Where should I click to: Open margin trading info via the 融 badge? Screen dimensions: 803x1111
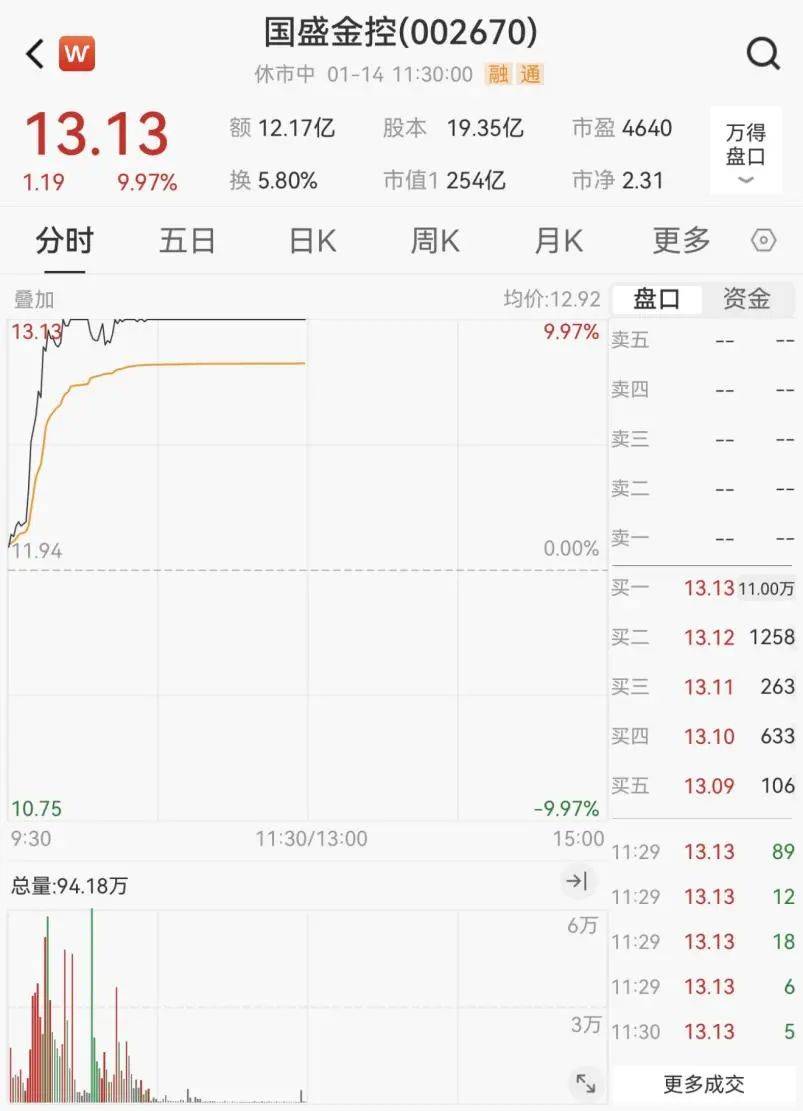point(497,73)
